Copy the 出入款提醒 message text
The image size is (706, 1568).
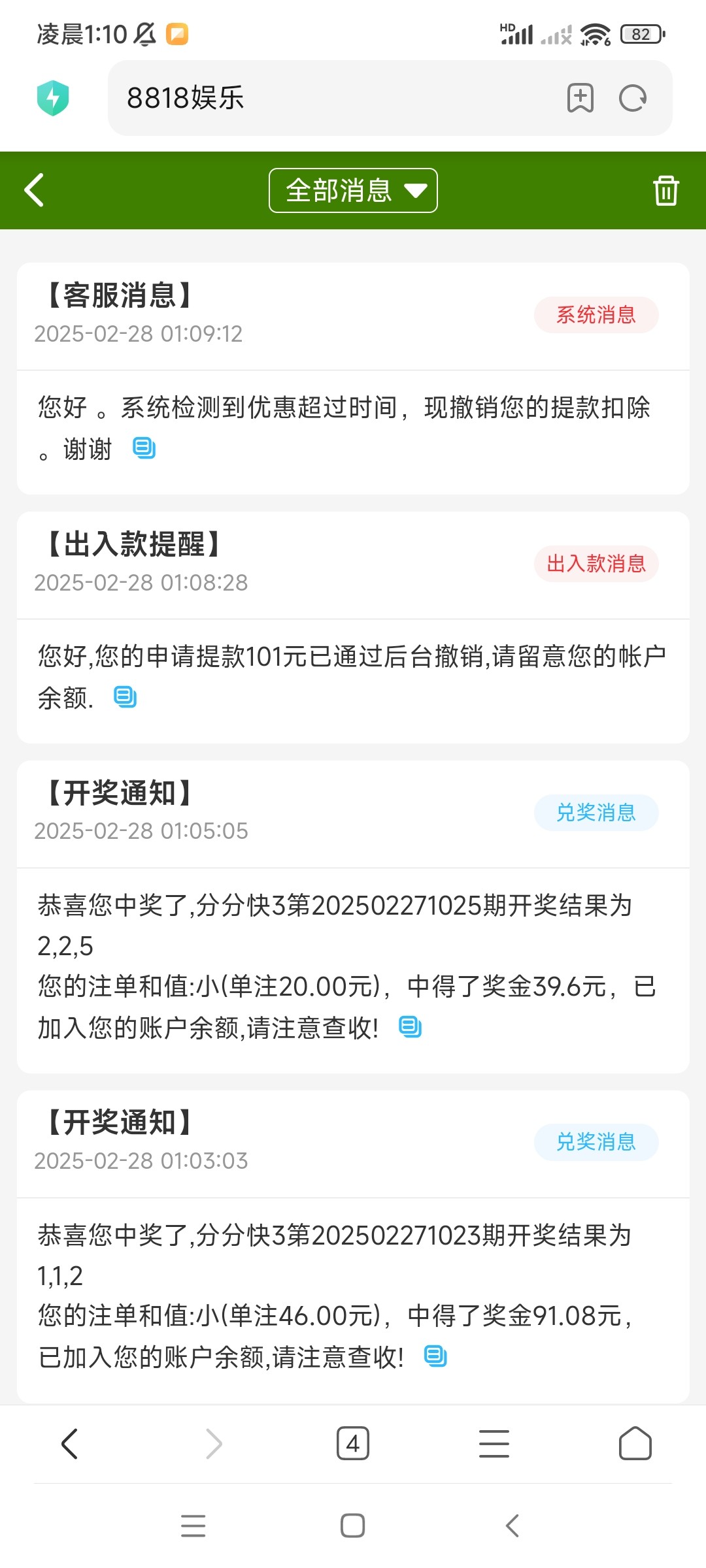(125, 697)
